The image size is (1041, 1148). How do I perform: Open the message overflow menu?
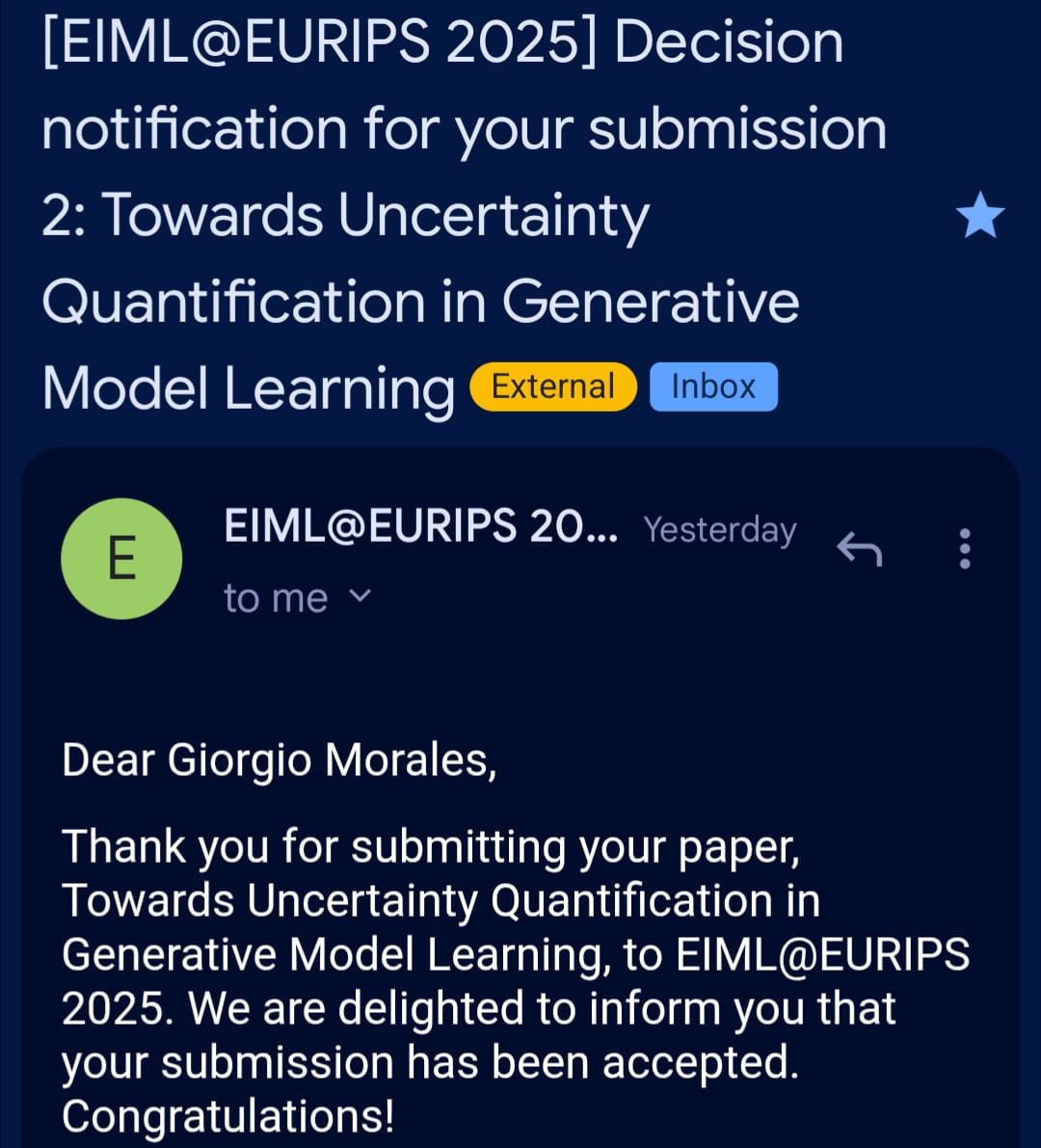click(x=965, y=549)
